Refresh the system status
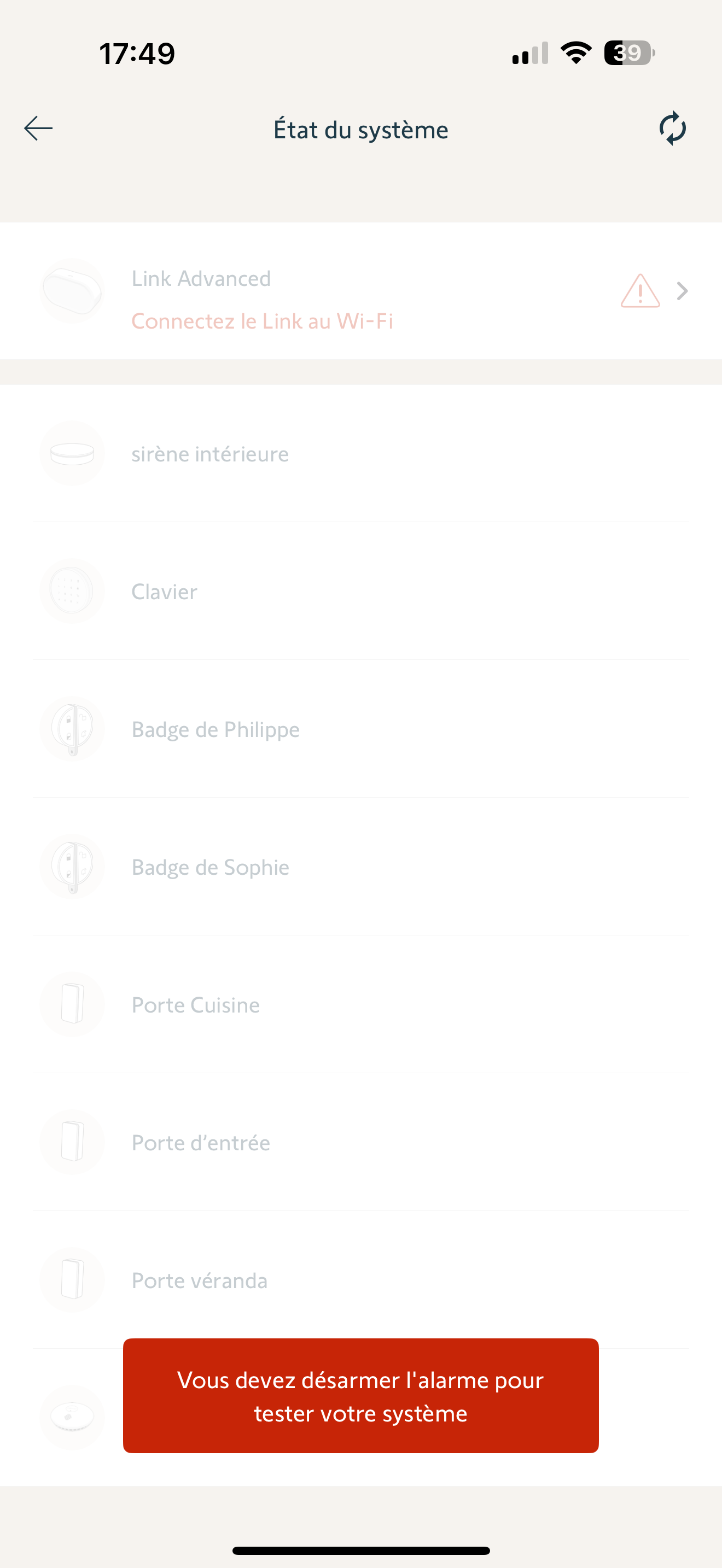 point(672,128)
